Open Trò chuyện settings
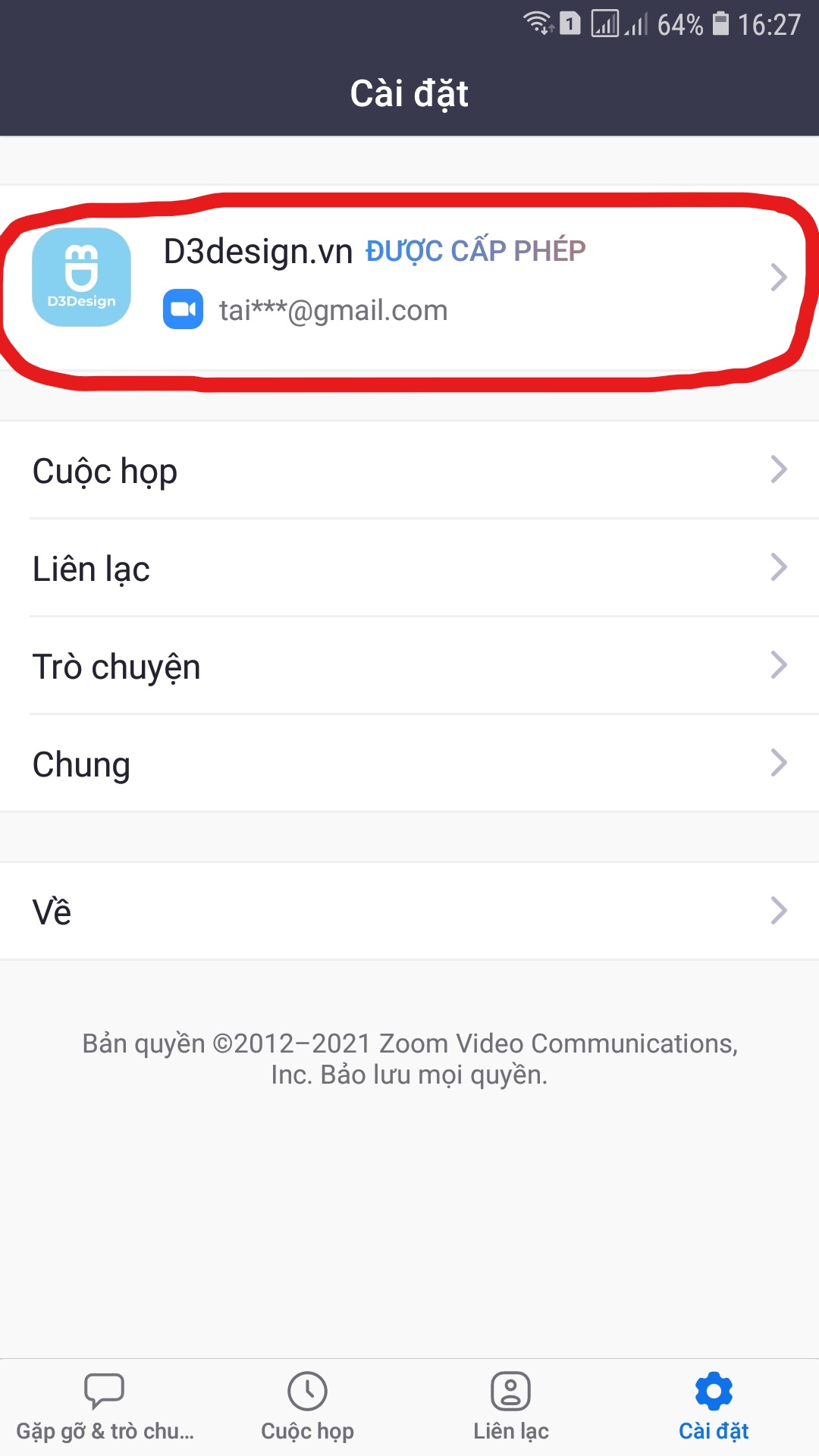 pyautogui.click(x=409, y=667)
